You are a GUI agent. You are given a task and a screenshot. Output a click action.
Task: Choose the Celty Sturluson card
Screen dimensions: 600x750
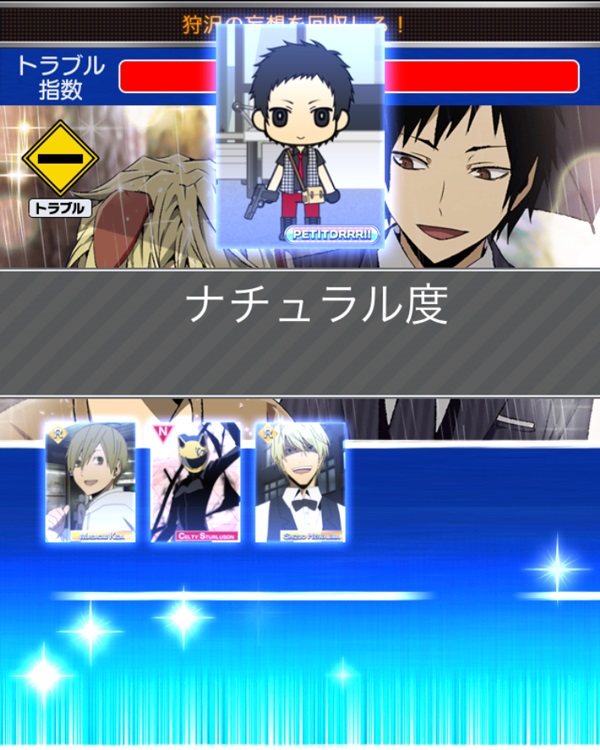click(195, 482)
